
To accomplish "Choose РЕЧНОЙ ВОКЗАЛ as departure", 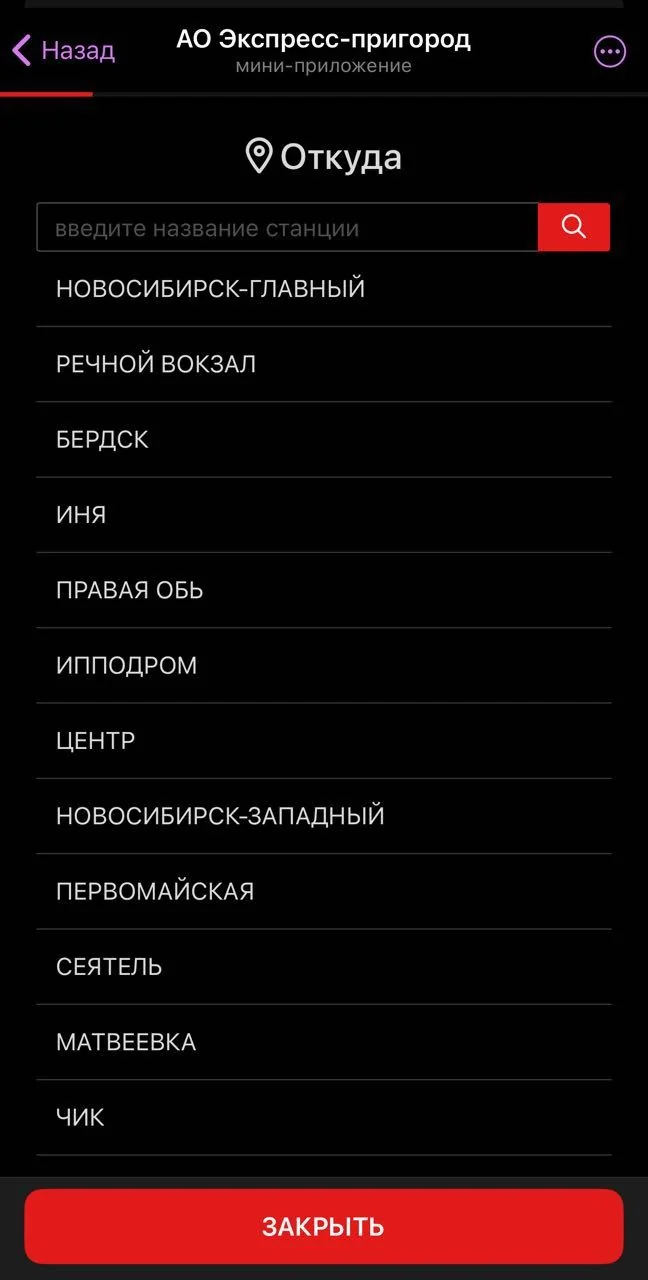I will point(324,364).
